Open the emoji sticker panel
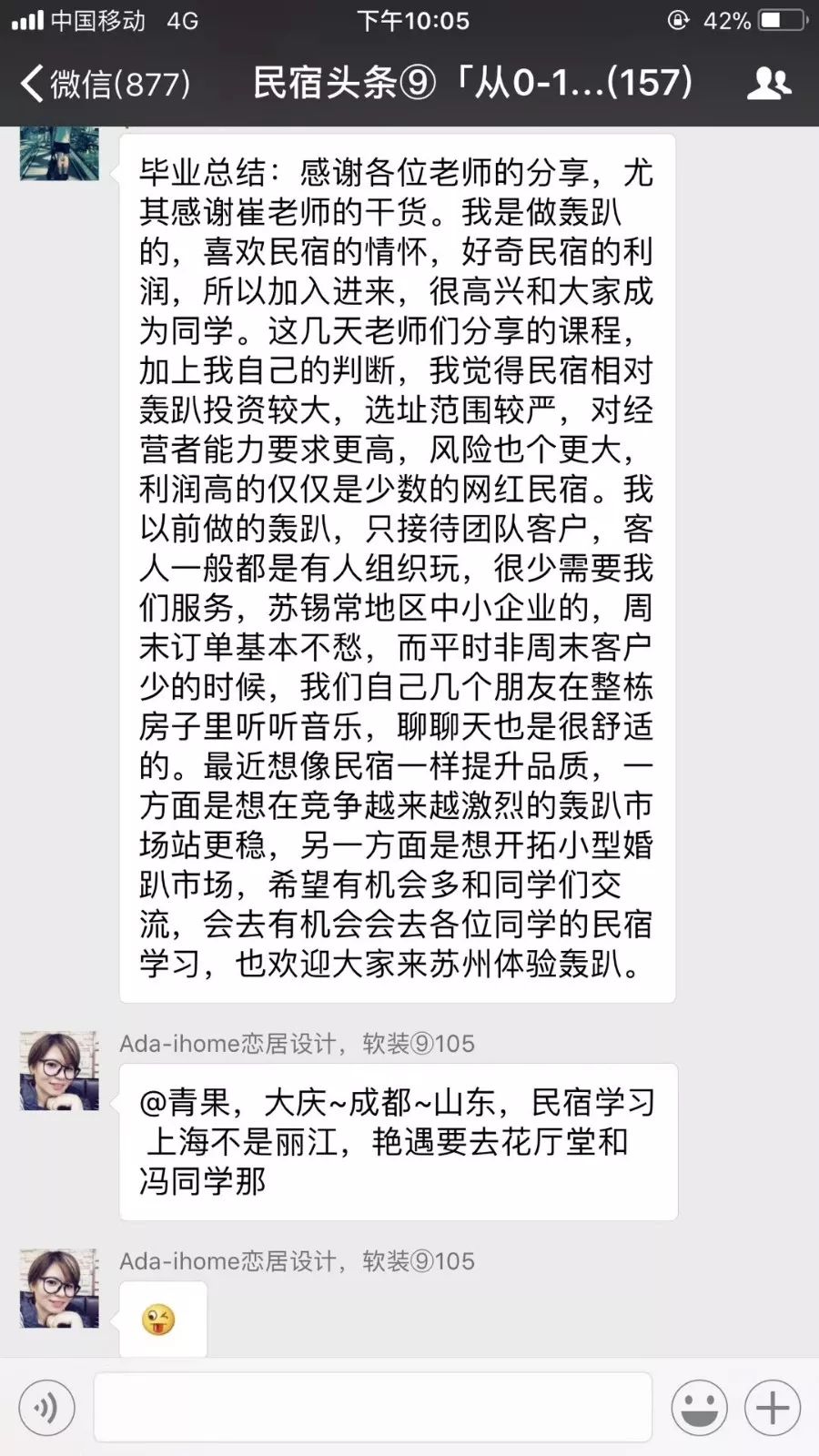Screen dimensions: 819x1456 pos(699,1408)
